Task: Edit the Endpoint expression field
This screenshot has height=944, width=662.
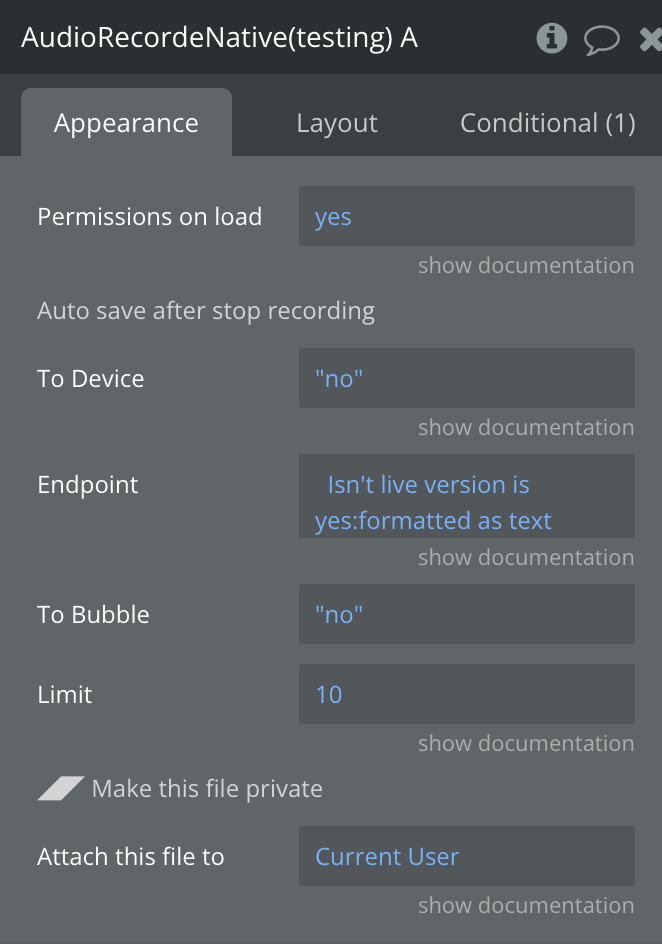Action: pyautogui.click(x=466, y=497)
